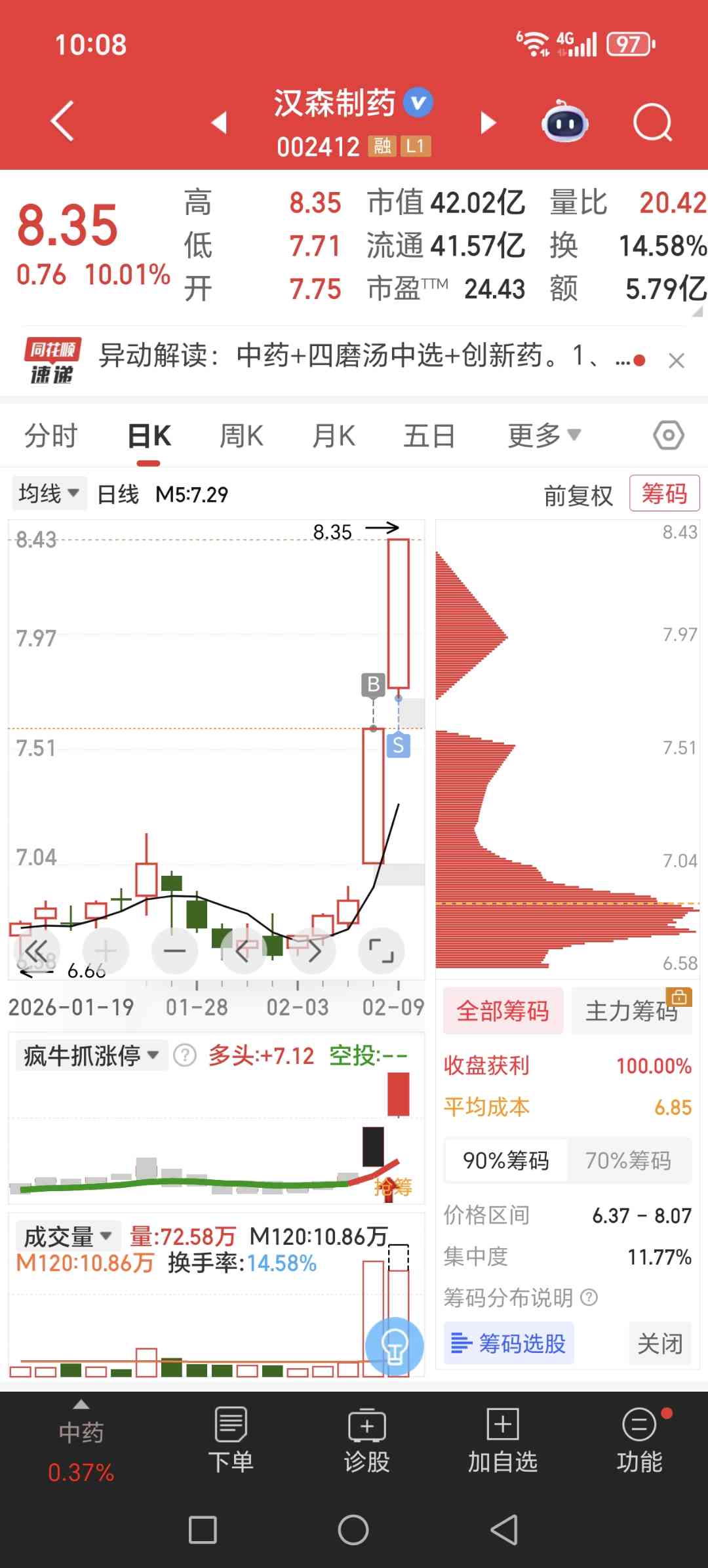Switch to the 分时 chart tab

tap(50, 436)
